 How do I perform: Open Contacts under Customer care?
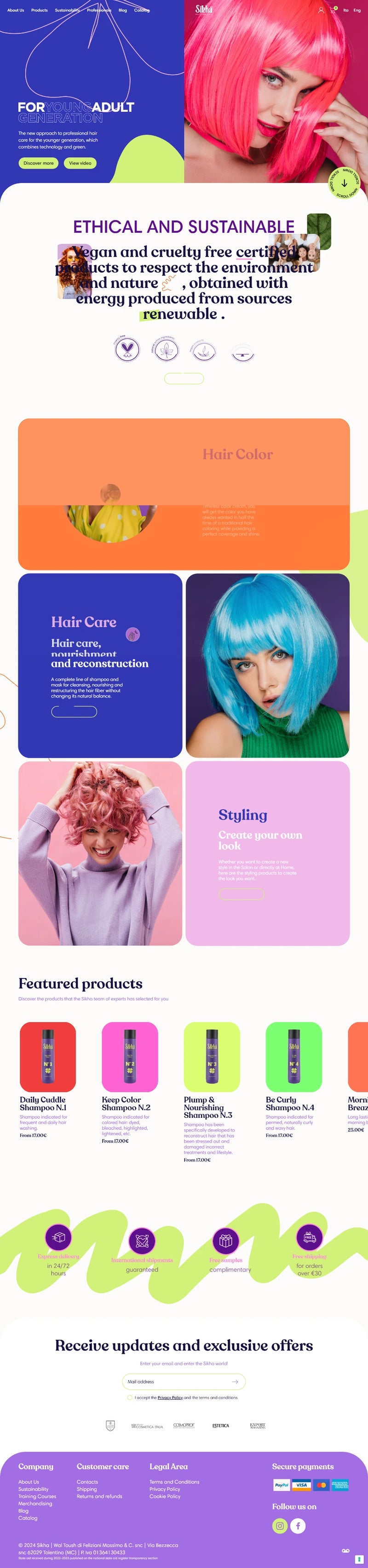coord(87,1482)
